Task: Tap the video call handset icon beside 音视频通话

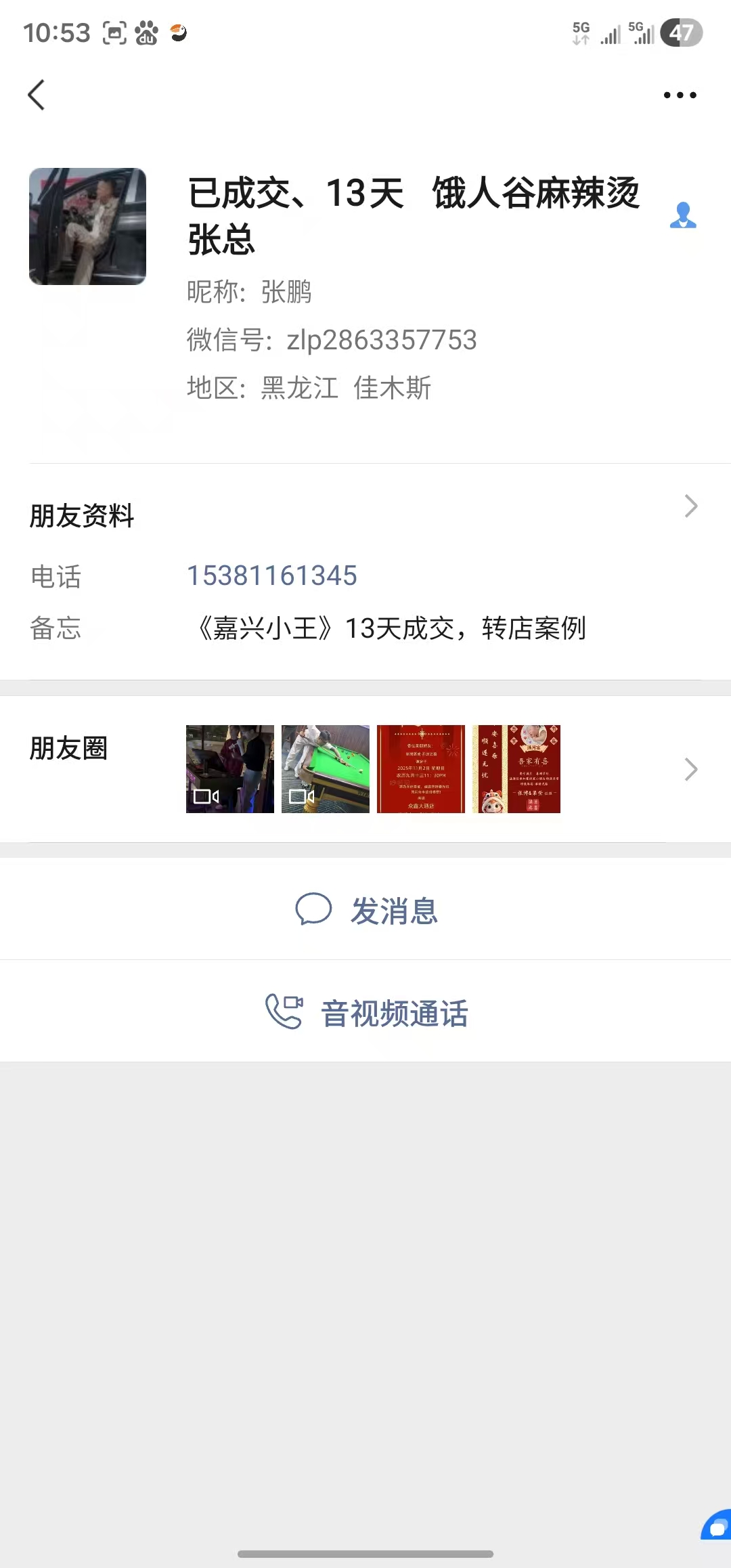Action: (x=285, y=1011)
